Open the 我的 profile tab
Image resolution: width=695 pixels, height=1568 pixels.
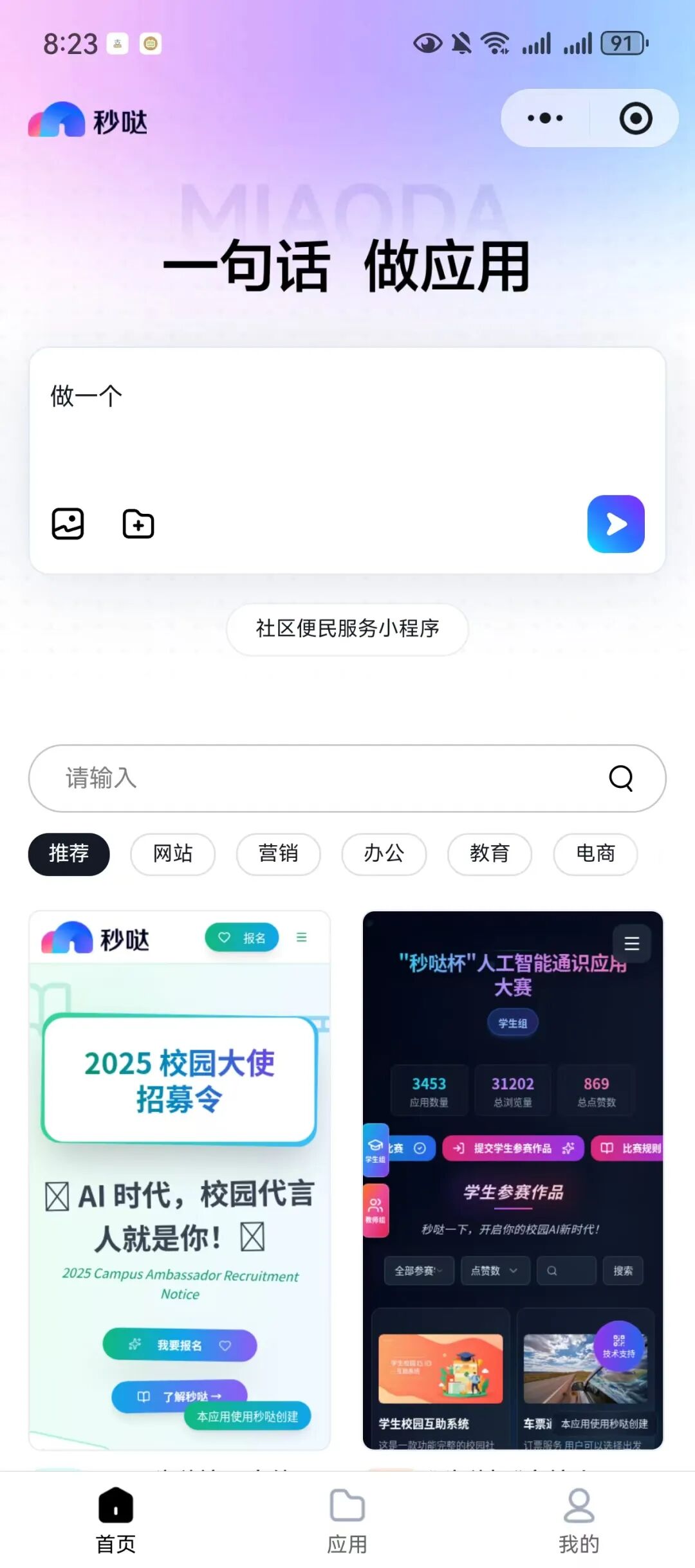pos(579,1520)
